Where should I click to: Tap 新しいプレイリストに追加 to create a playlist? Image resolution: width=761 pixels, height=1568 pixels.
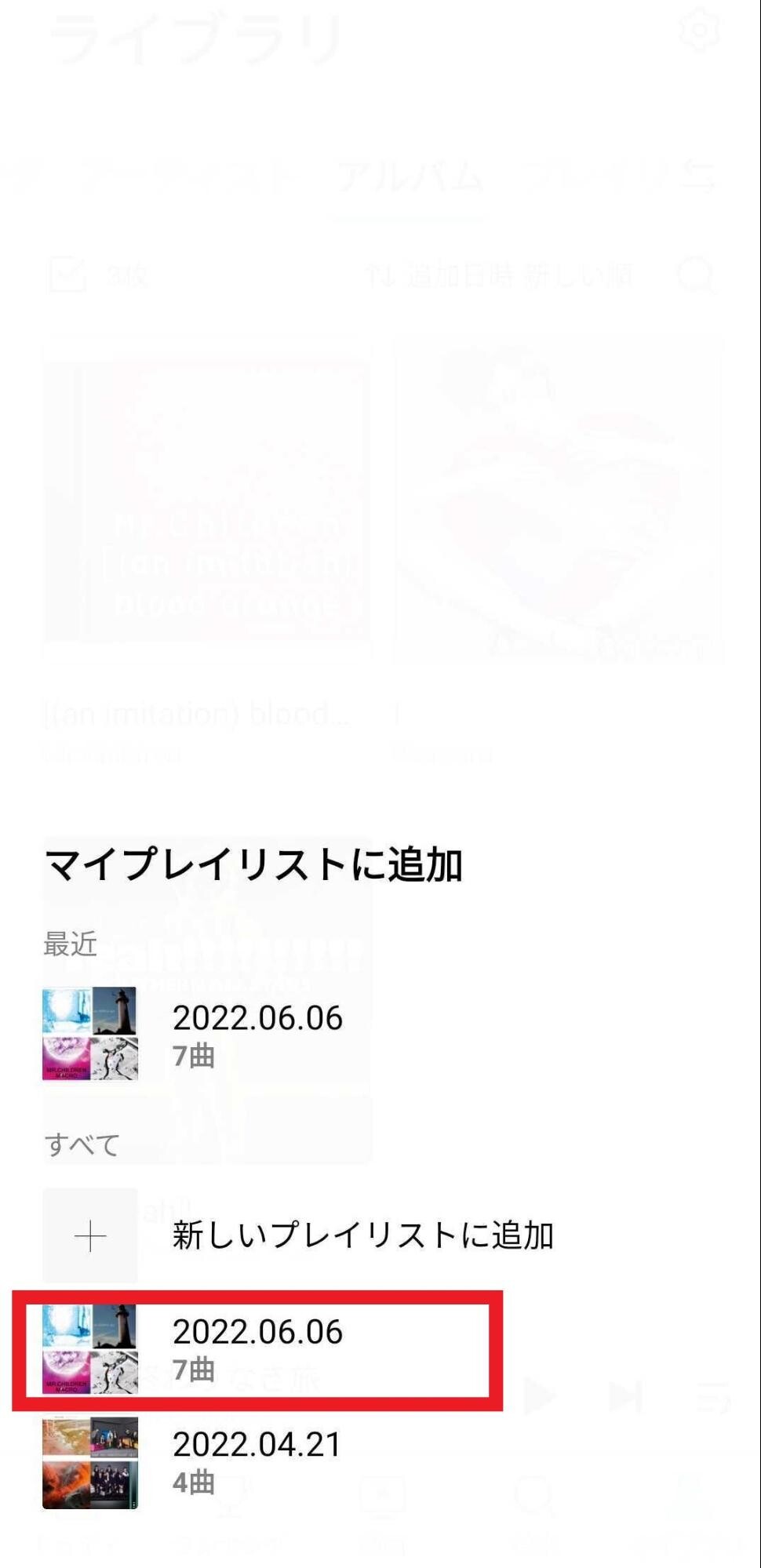click(x=362, y=1235)
